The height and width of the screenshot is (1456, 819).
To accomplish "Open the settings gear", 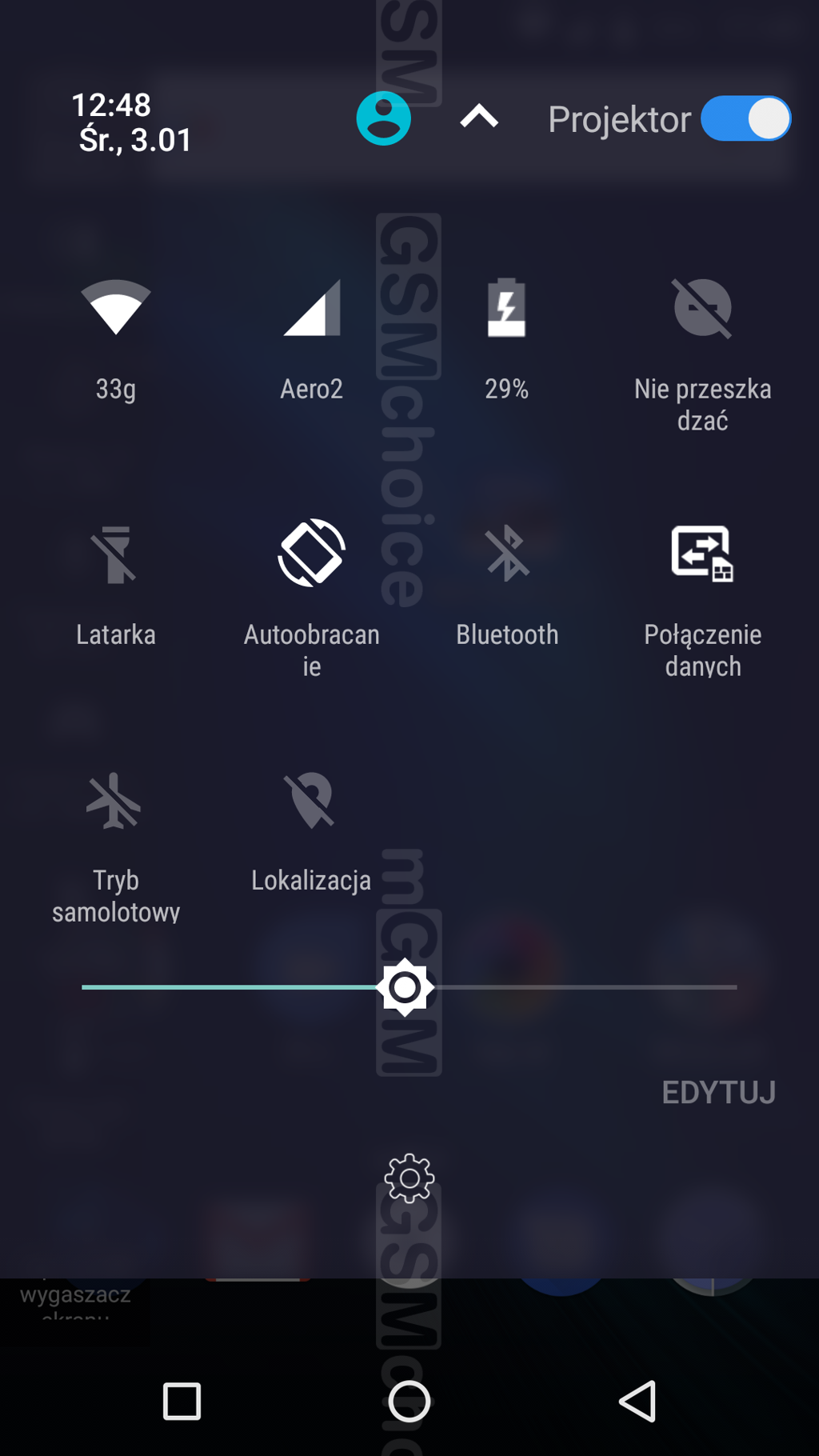I will pos(409,1178).
